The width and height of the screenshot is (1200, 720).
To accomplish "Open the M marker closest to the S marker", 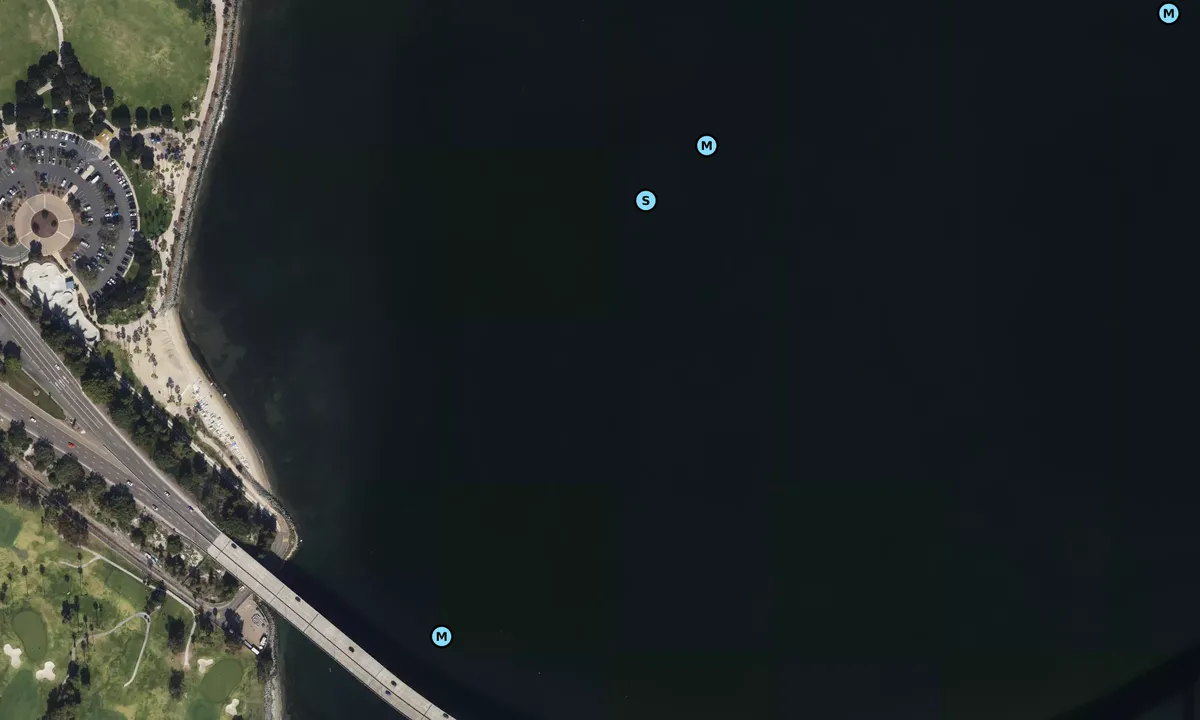I will pos(707,146).
